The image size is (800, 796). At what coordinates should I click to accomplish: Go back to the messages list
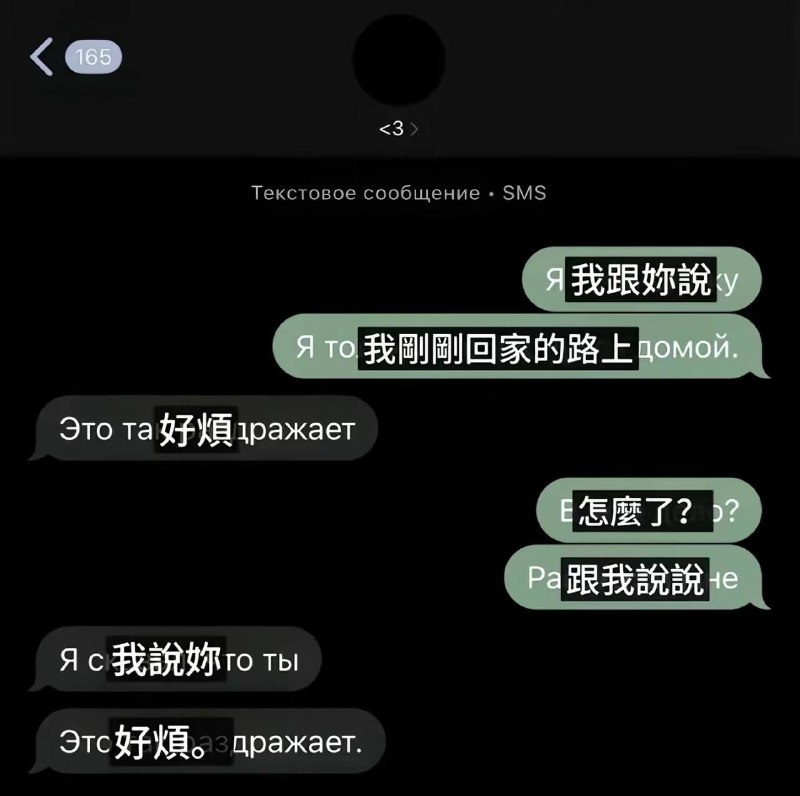[x=42, y=57]
